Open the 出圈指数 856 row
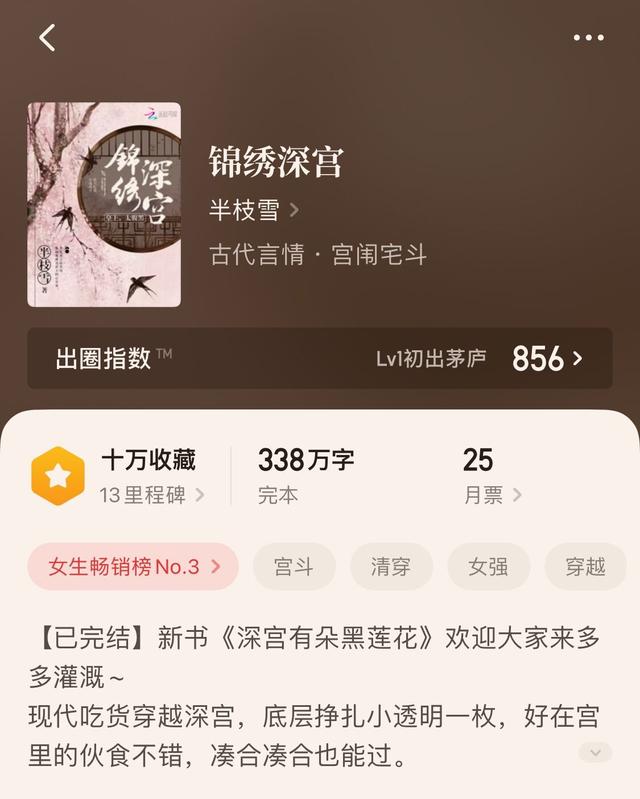 pos(319,358)
